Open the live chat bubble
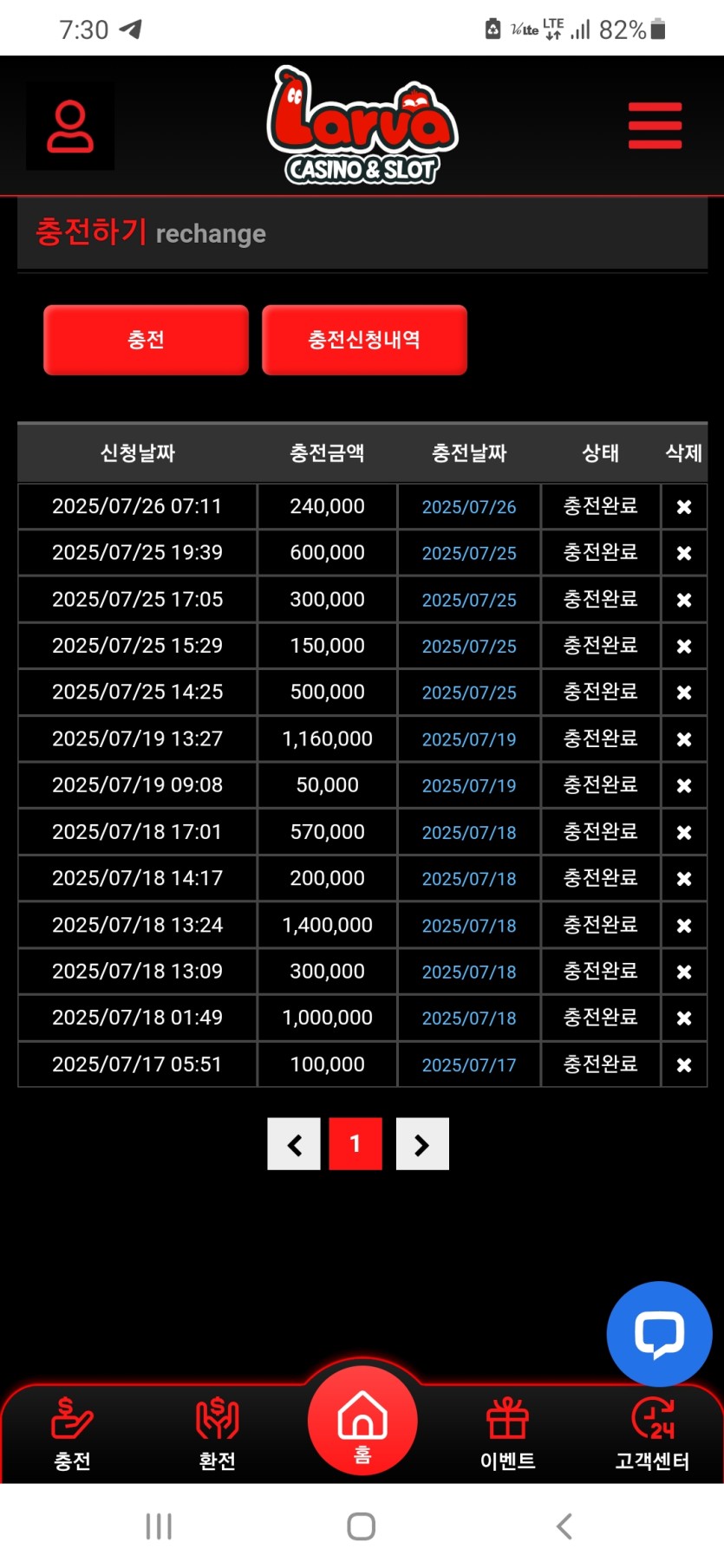This screenshot has height=1568, width=724. 659,1334
